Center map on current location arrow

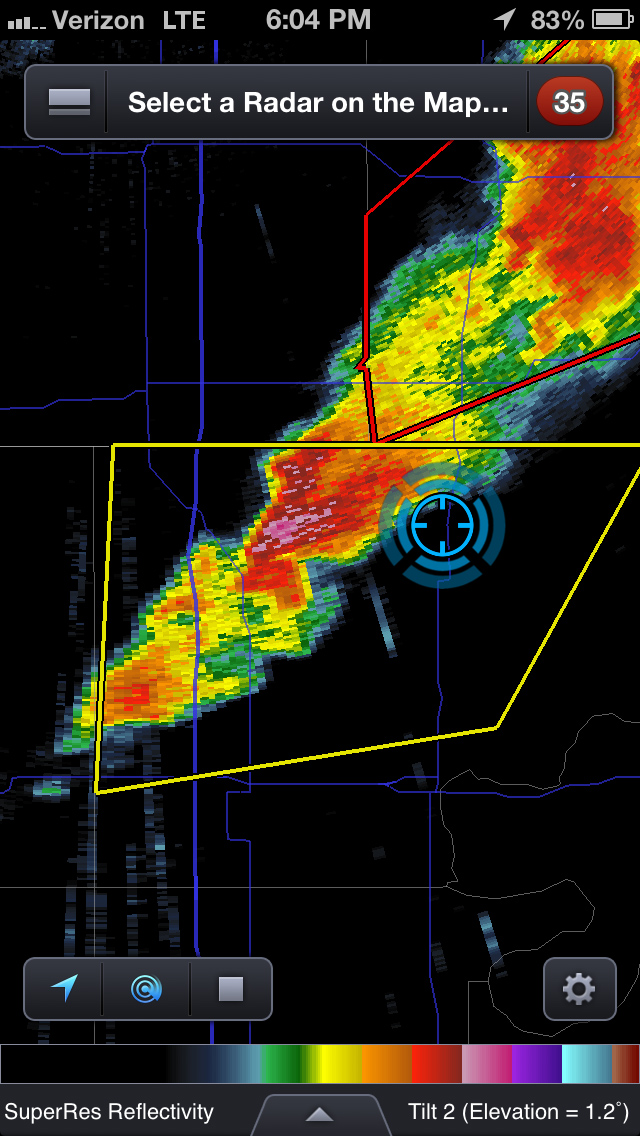[65, 989]
